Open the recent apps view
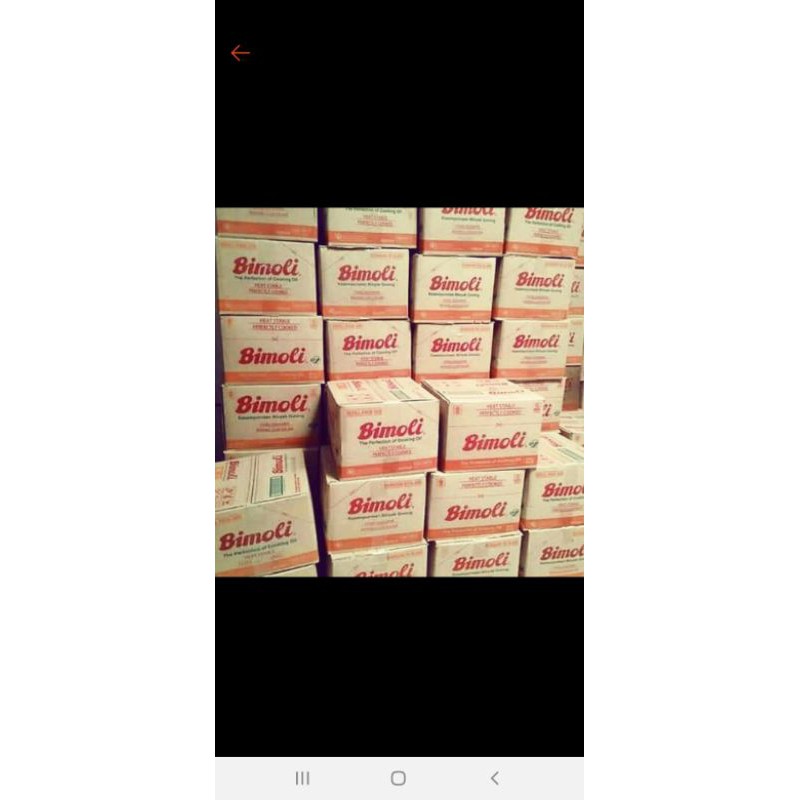Screen dimensions: 800x800 302,778
